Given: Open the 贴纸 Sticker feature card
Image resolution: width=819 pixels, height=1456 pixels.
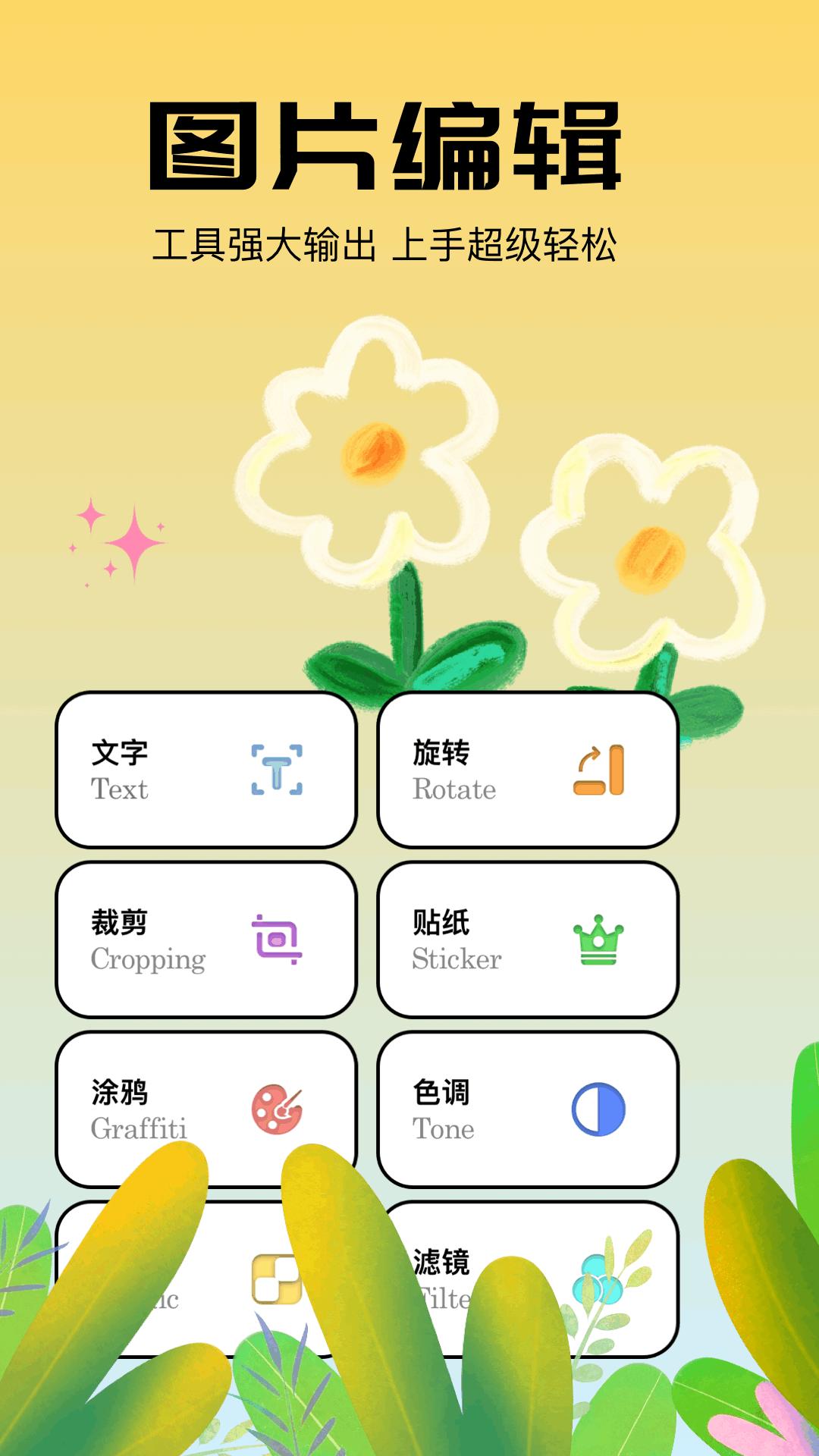Looking at the screenshot, I should [531, 942].
